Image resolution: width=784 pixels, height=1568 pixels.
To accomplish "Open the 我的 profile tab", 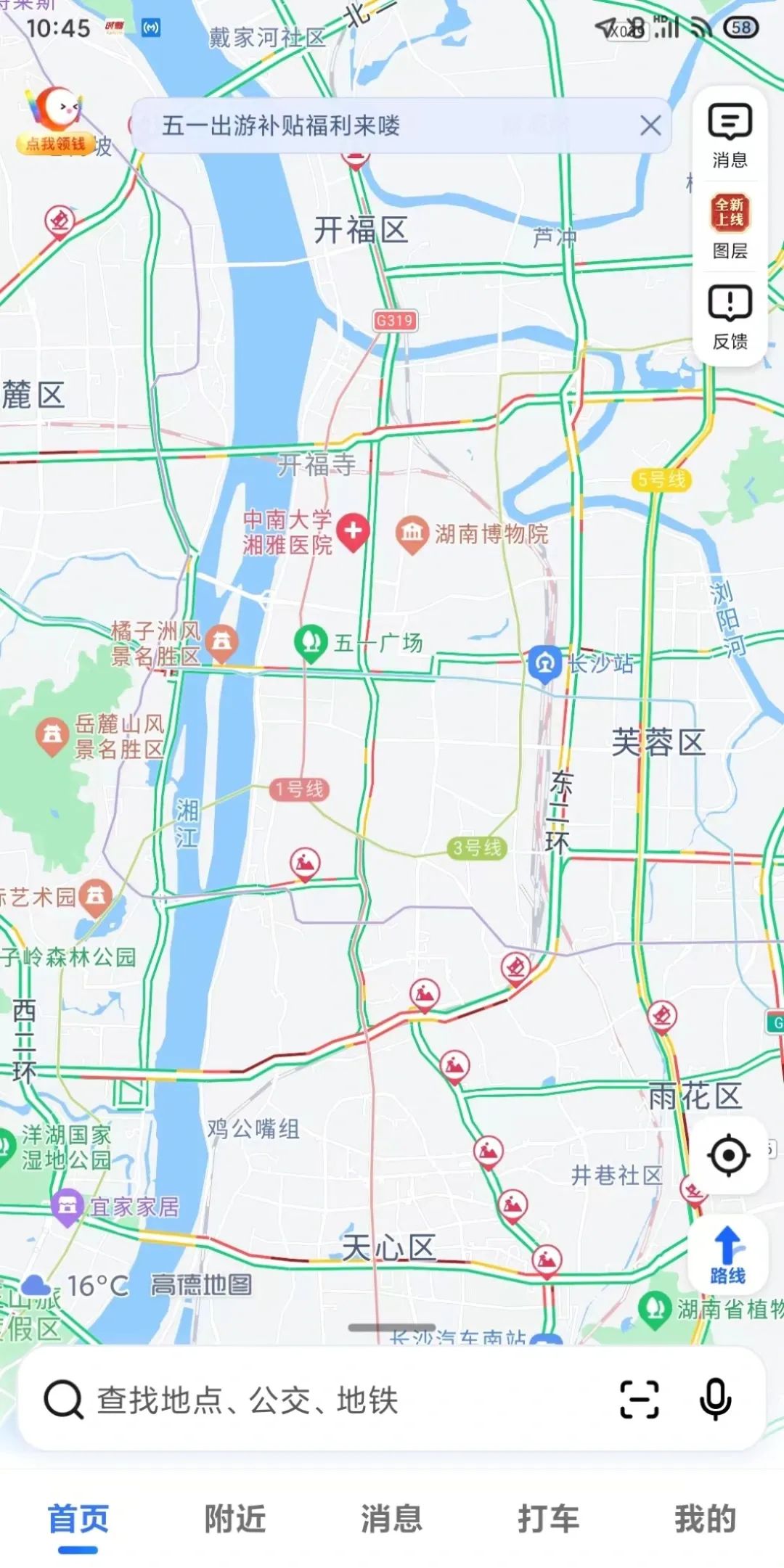I will coord(705,1518).
